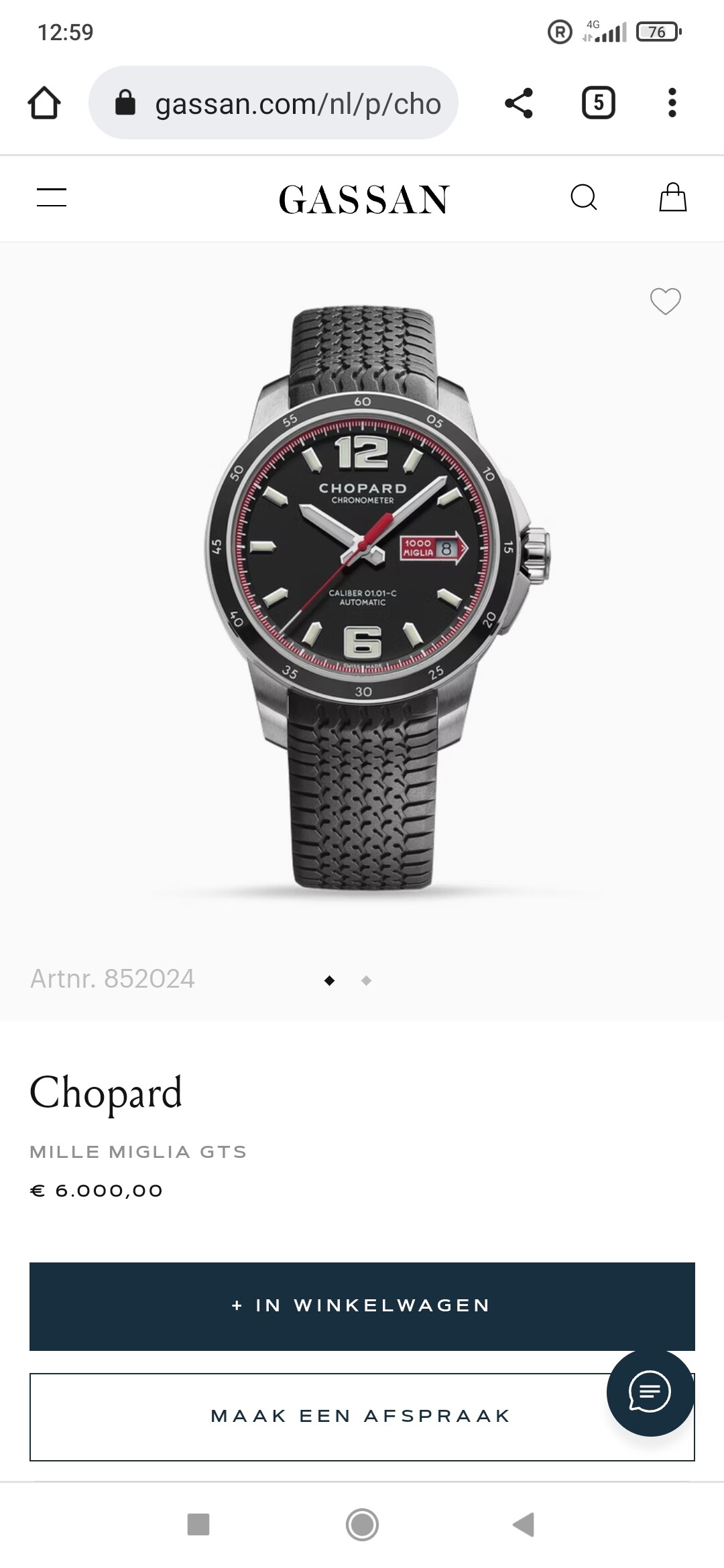
Task: Go to the browser home page
Action: point(44,103)
